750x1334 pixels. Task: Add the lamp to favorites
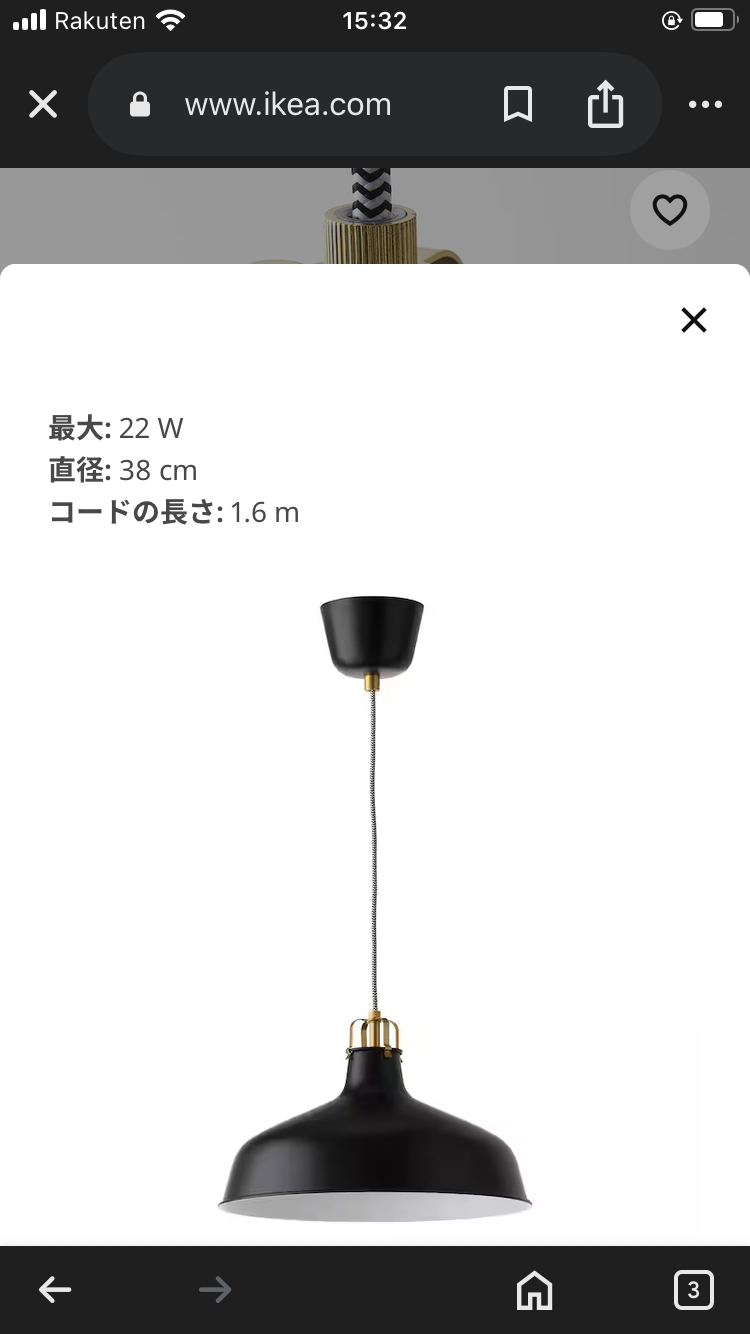[x=669, y=210]
